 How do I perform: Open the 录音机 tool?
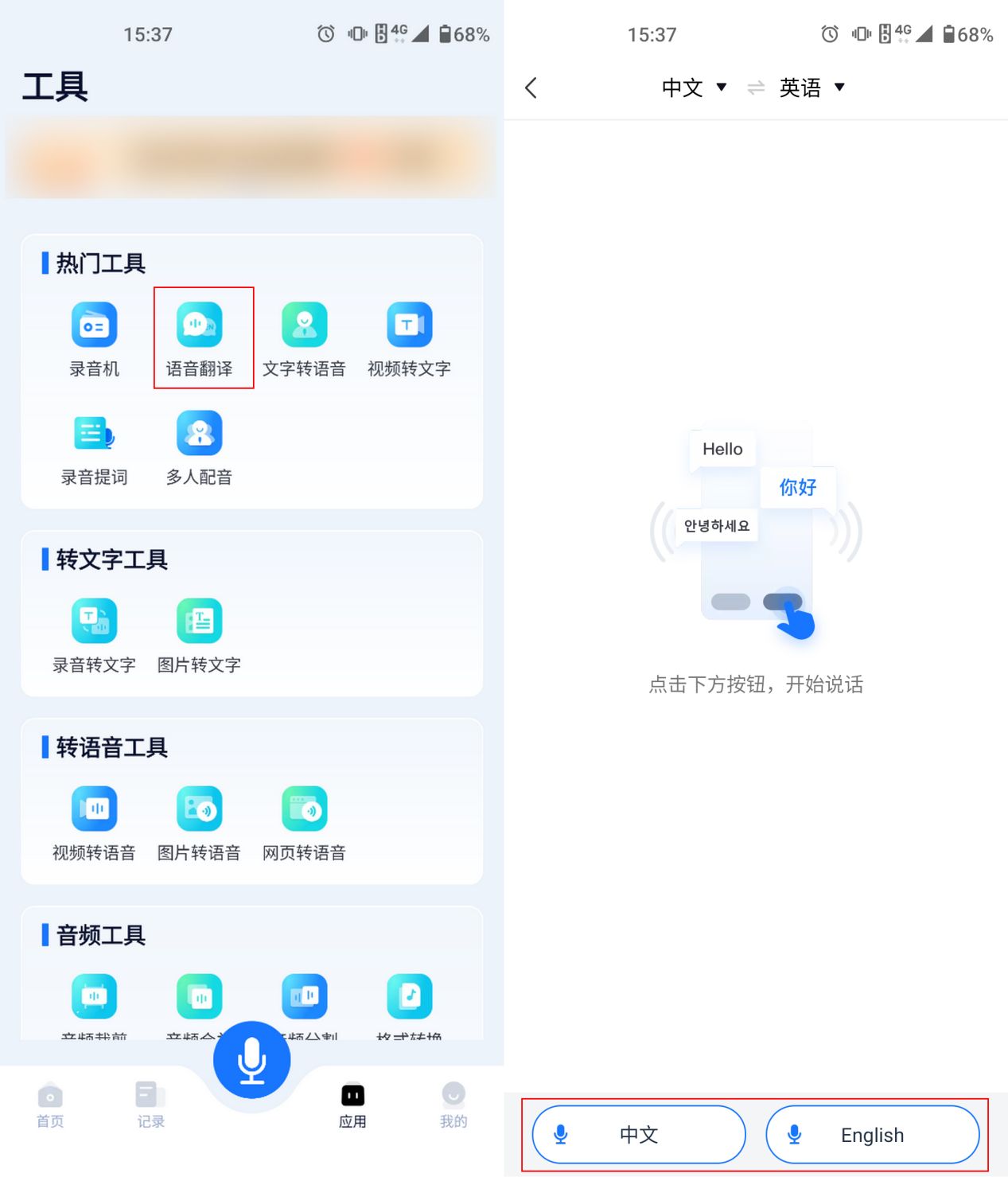pos(94,338)
